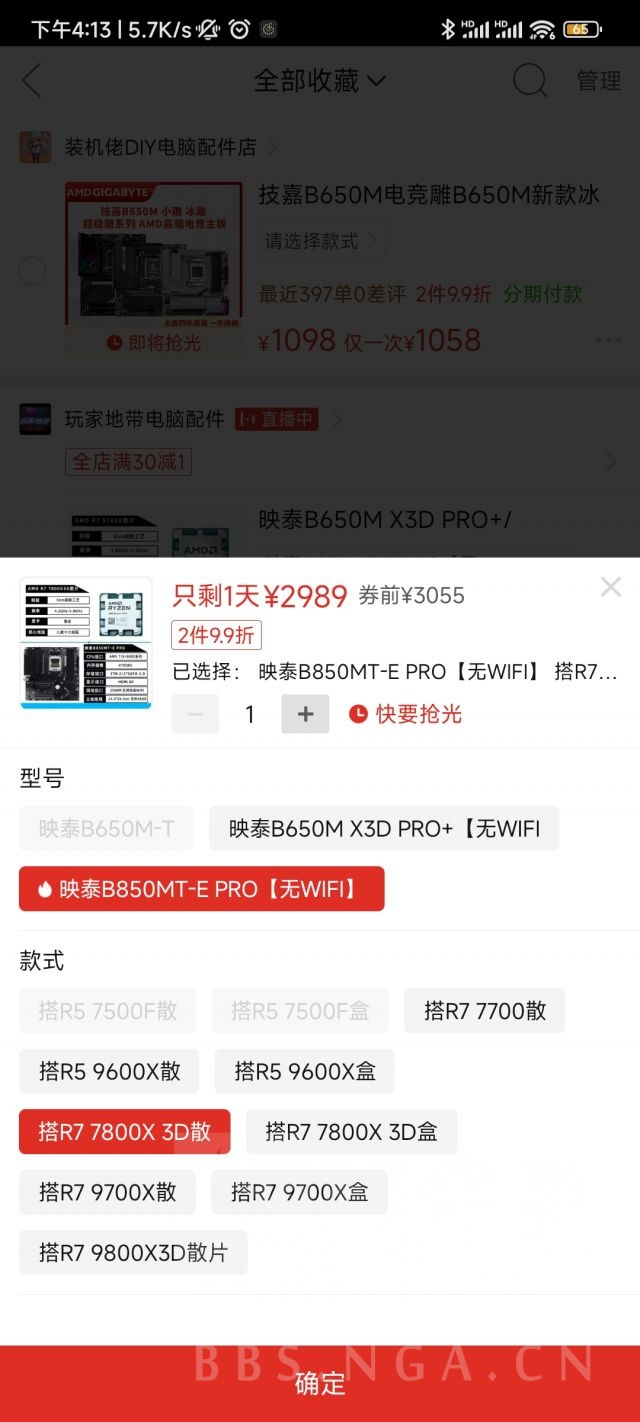View the selected product thumbnail image
Screen dimensions: 640x1422
pos(86,643)
